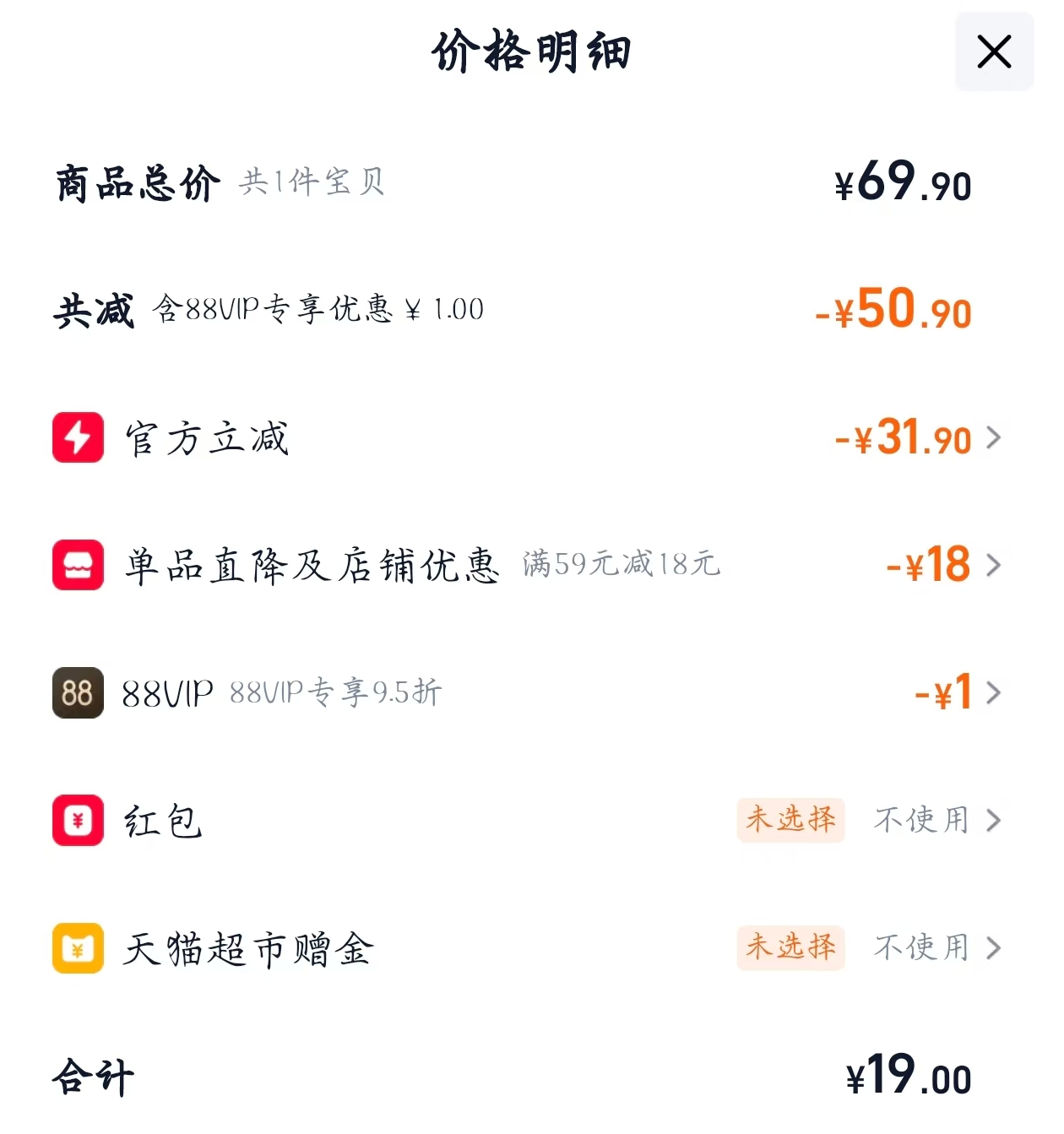Open the red envelope icon beside 红包
Screen dimensions: 1064x1134
click(x=78, y=820)
